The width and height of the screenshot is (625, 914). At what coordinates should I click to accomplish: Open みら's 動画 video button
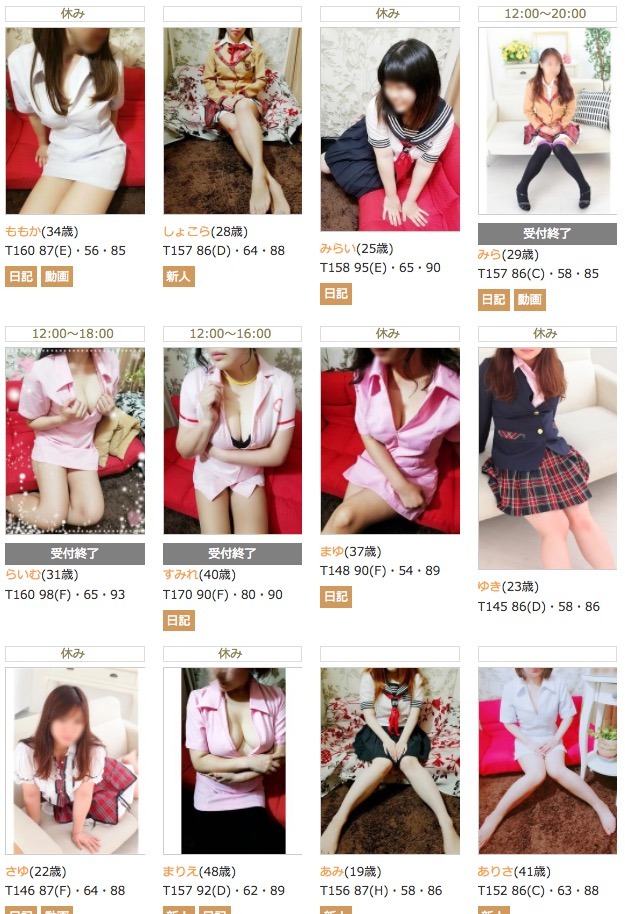(x=529, y=299)
